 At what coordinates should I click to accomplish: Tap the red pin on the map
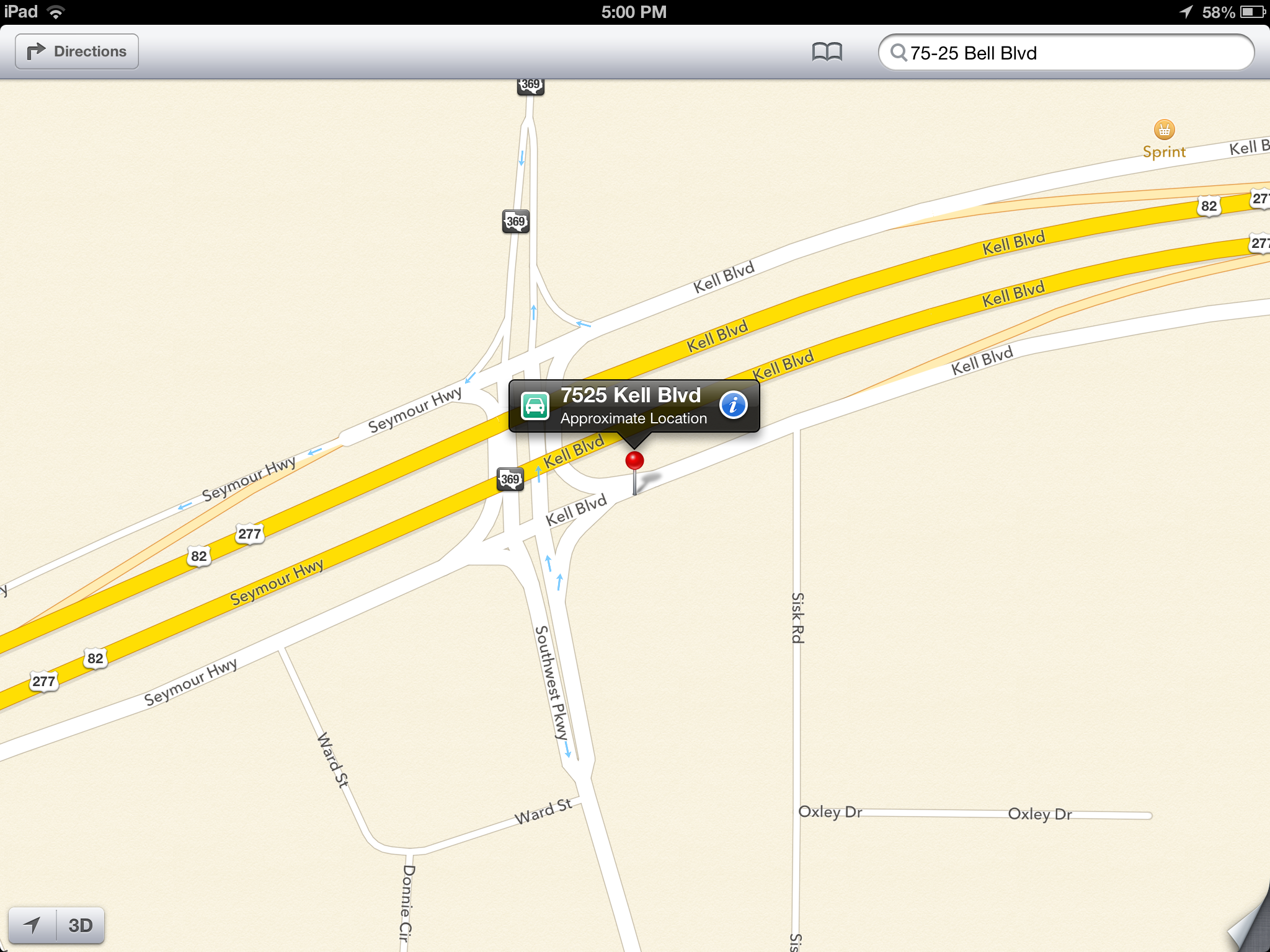click(x=634, y=461)
